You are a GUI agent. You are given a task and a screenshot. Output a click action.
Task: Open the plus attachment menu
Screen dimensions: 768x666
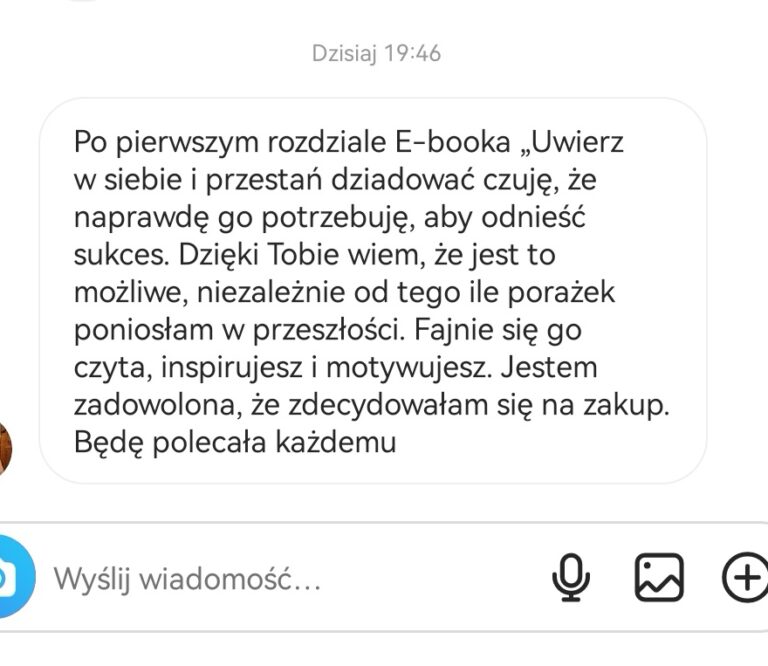tap(744, 577)
